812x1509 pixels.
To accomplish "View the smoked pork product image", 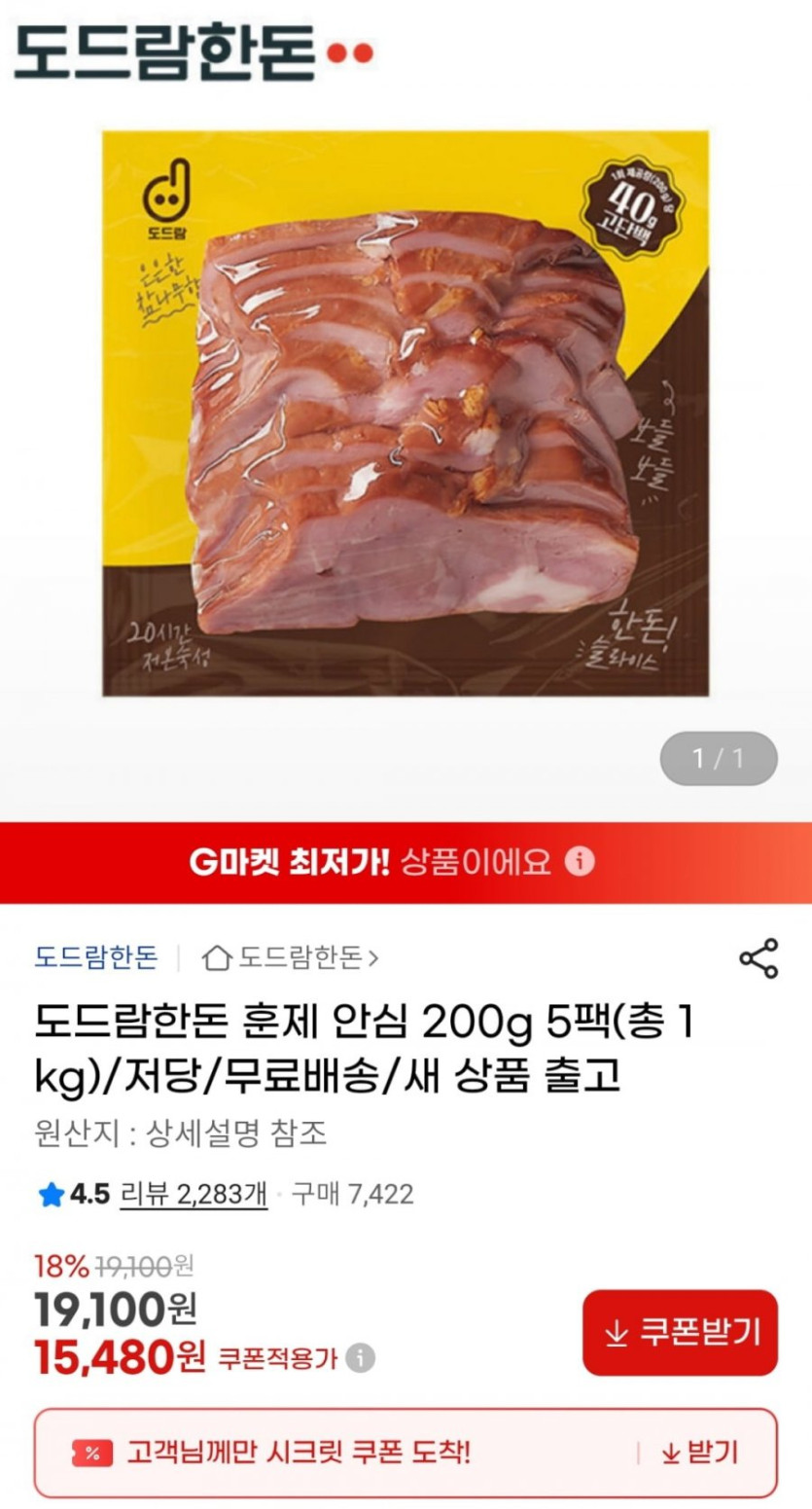I will click(406, 413).
